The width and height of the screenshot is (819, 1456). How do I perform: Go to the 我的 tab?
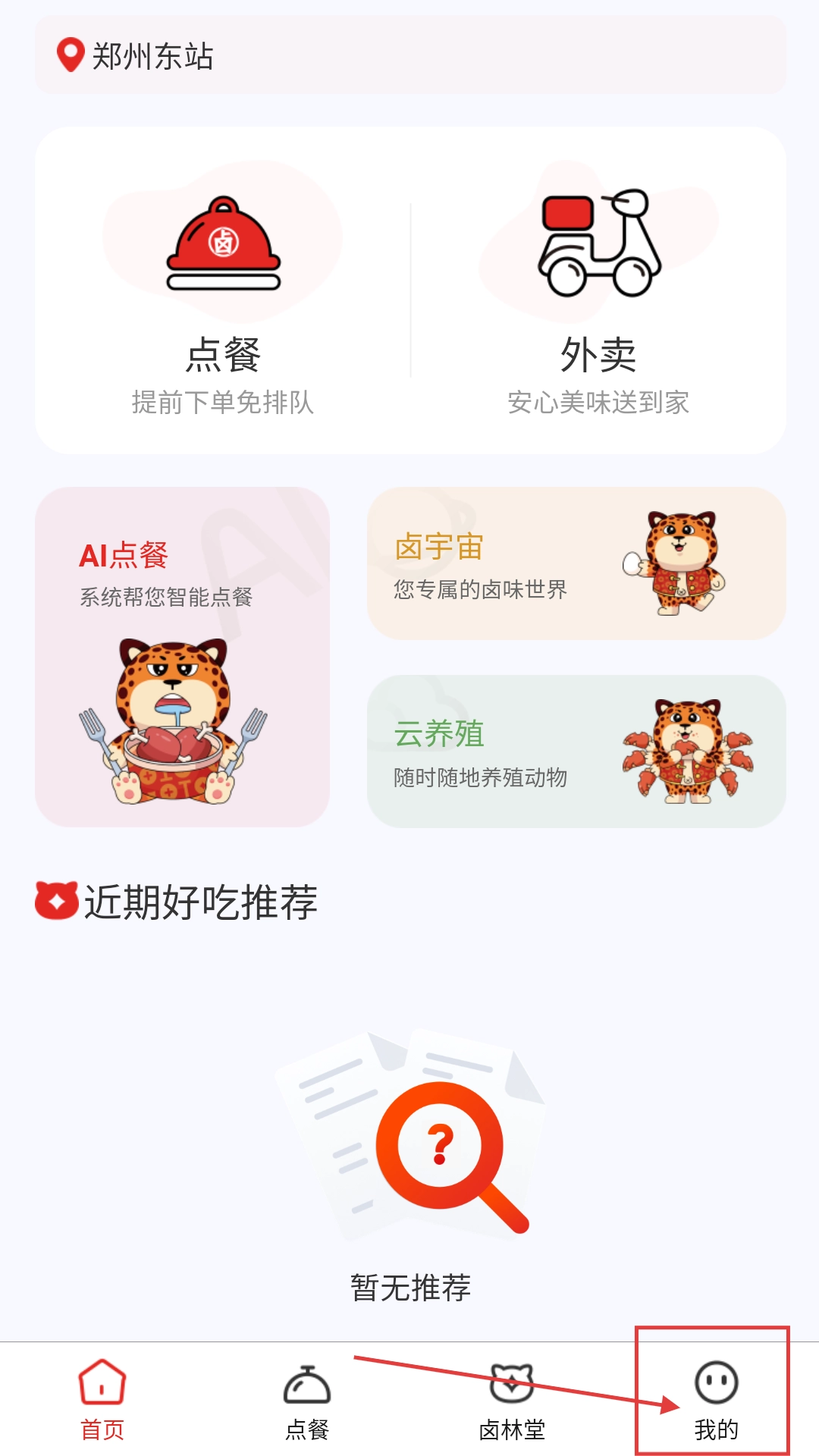(716, 1400)
